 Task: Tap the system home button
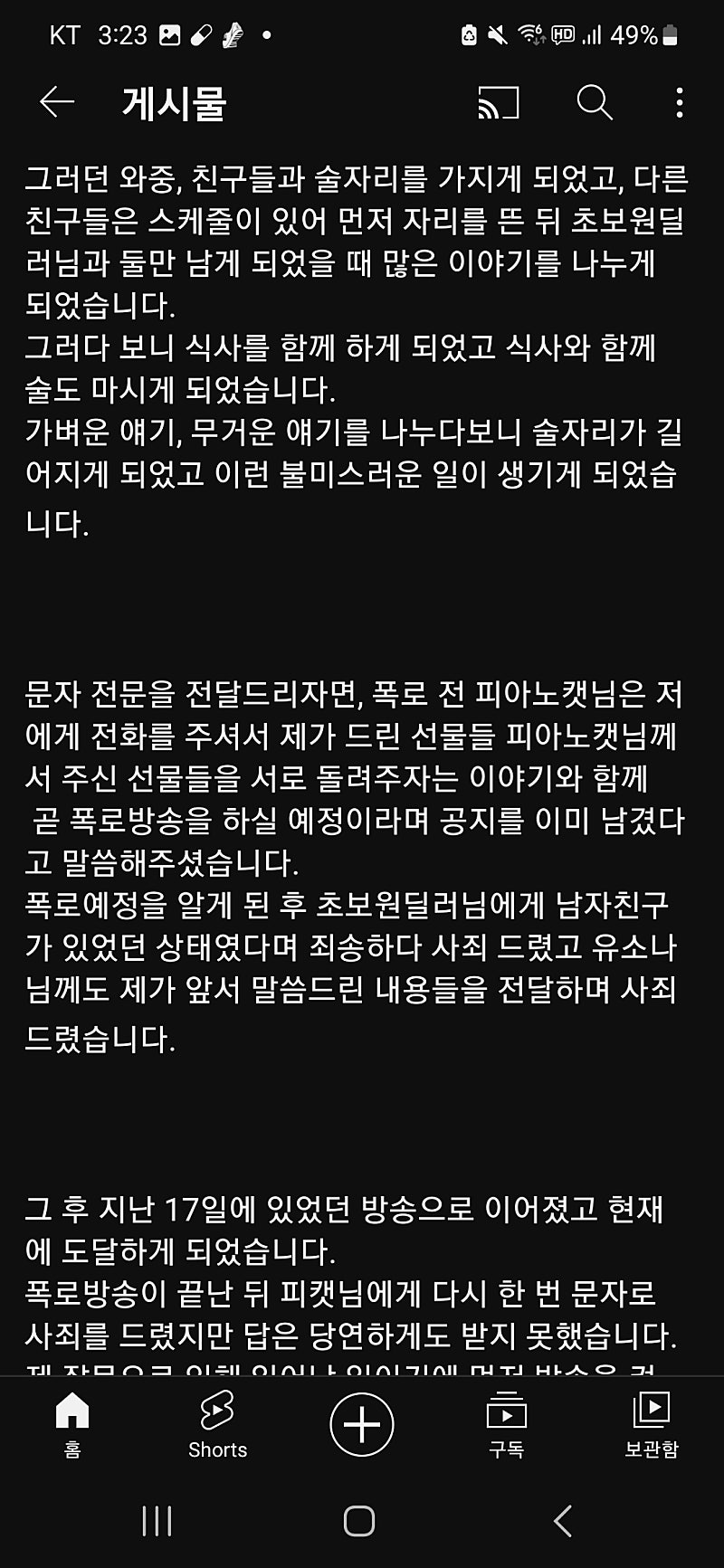359,1521
